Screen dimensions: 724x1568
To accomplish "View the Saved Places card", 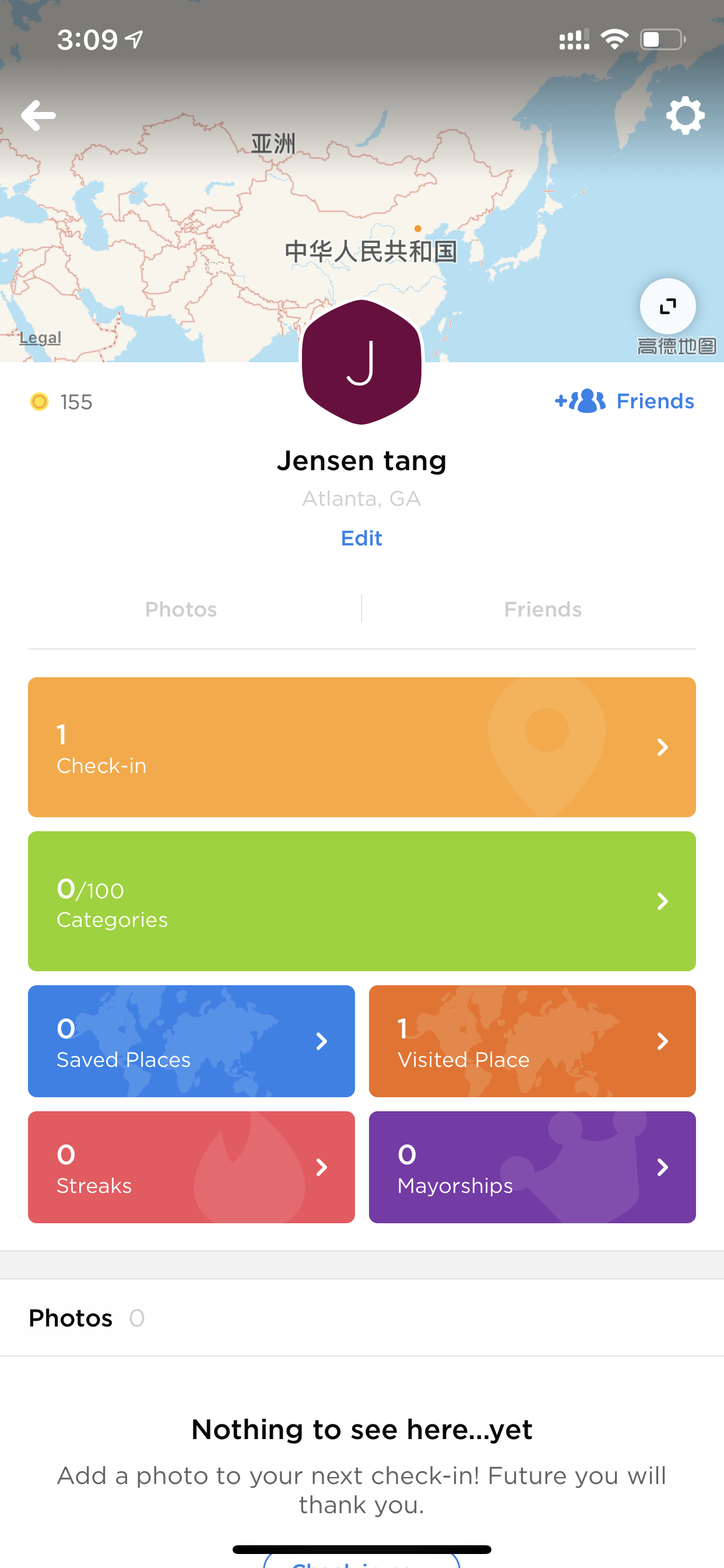I will click(191, 1041).
